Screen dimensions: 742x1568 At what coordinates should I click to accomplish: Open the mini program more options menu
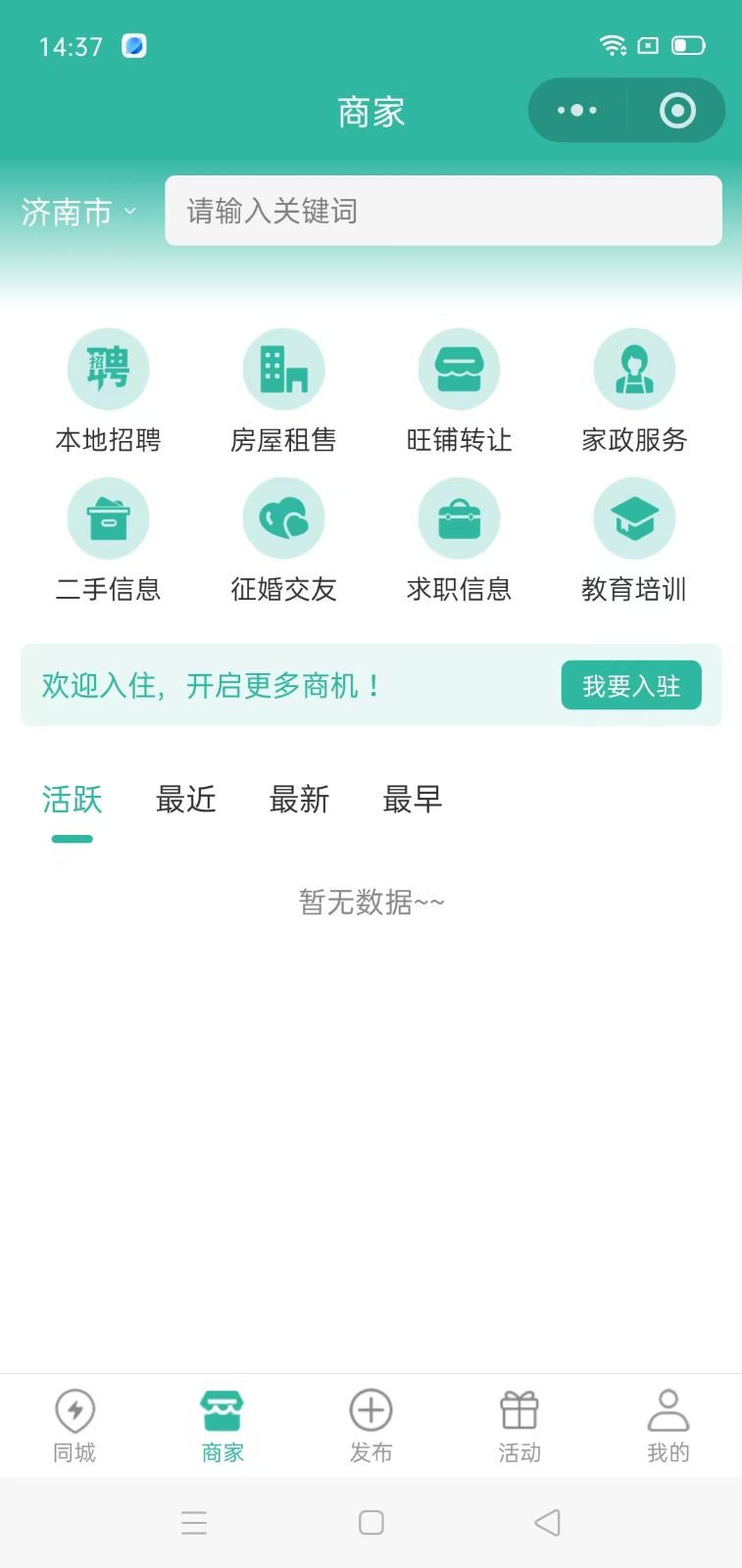coord(577,111)
